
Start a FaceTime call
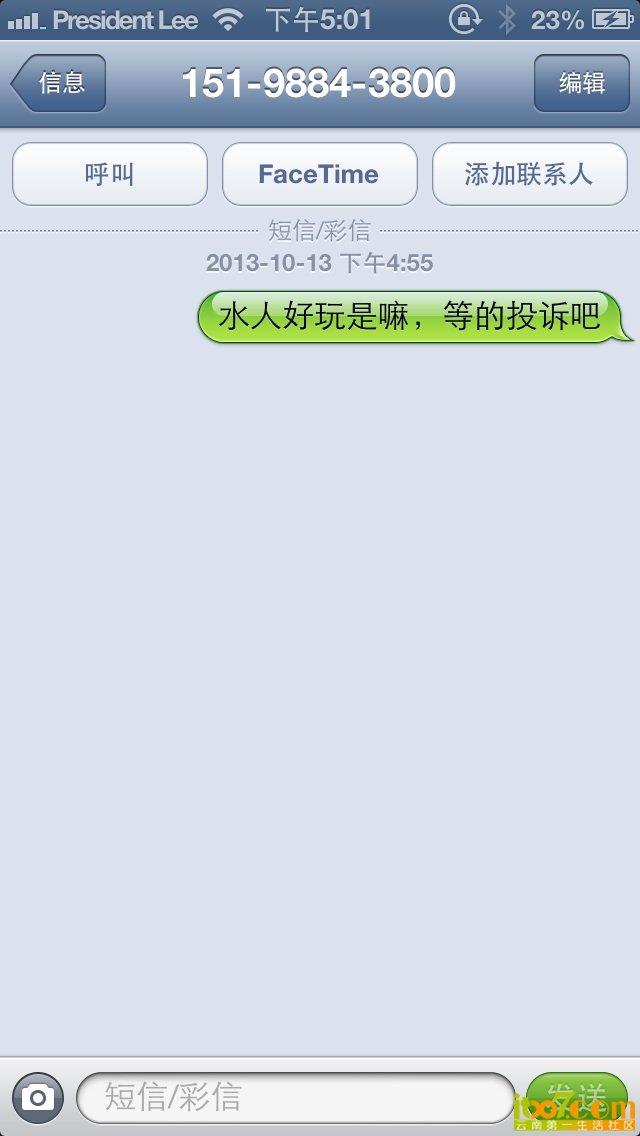319,174
